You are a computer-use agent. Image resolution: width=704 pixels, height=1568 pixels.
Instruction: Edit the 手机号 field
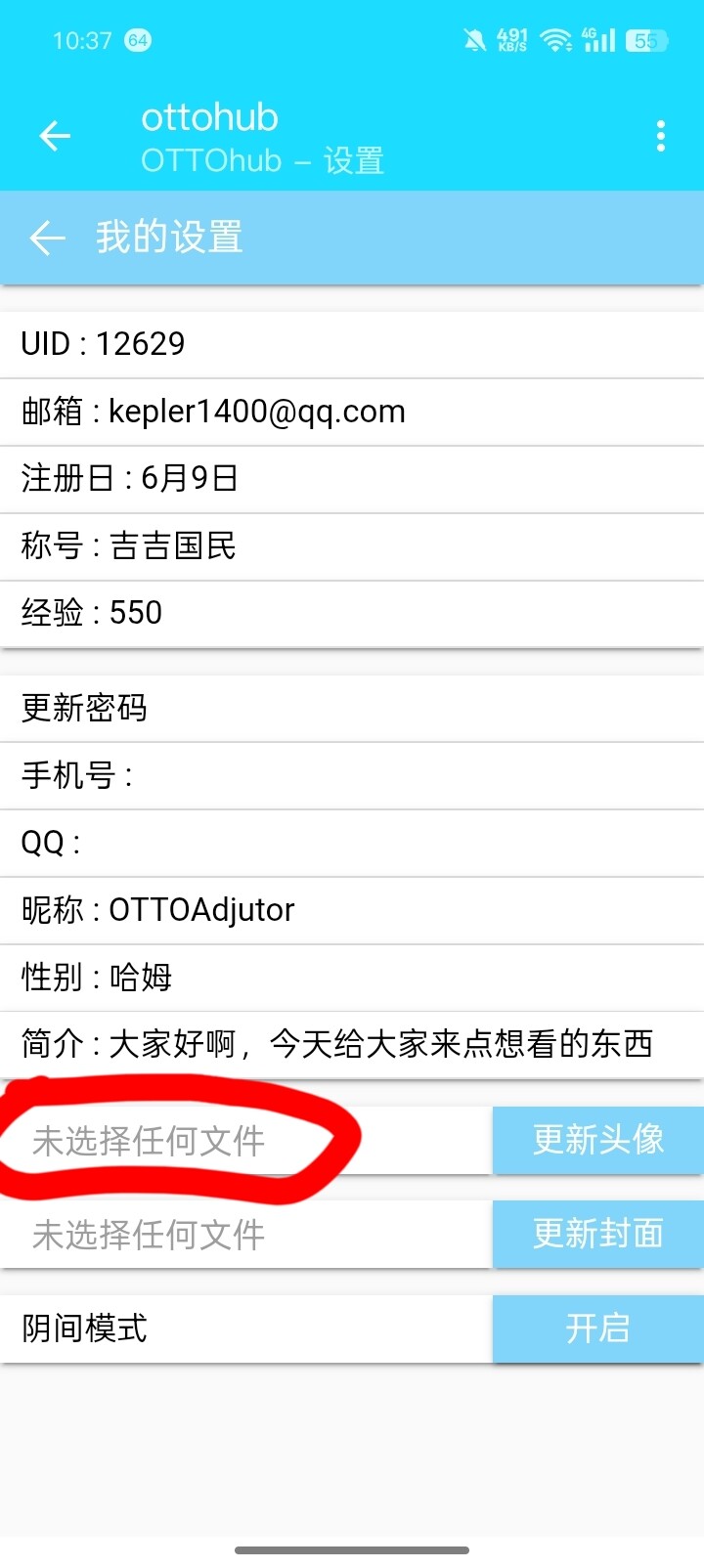352,775
